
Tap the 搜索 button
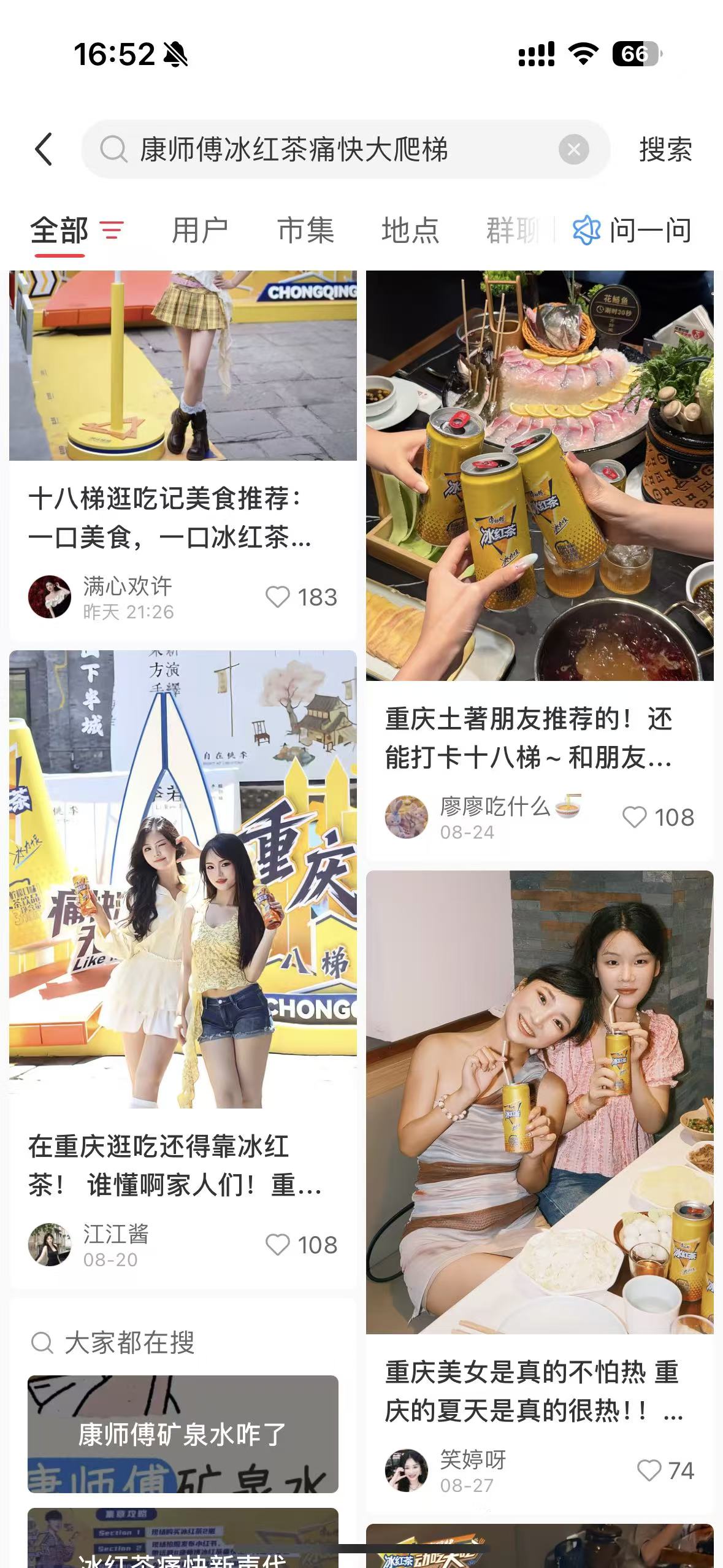pyautogui.click(x=665, y=150)
